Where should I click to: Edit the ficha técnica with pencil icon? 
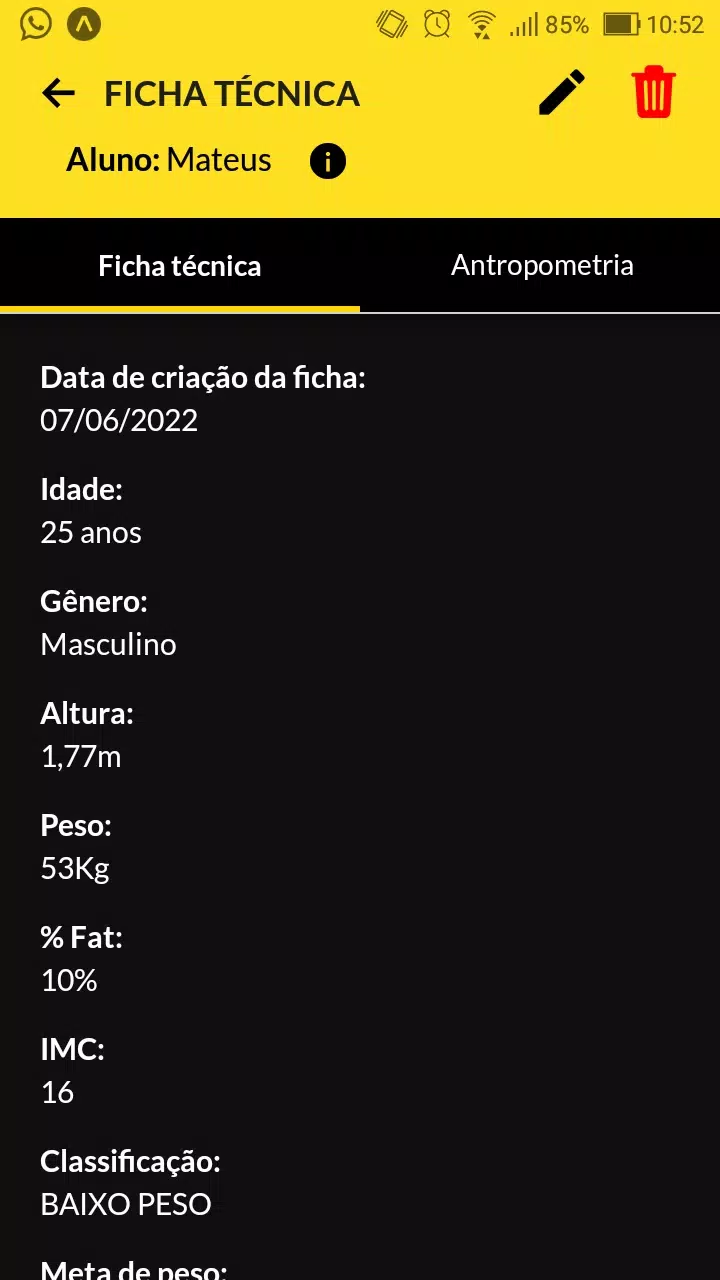tap(562, 93)
